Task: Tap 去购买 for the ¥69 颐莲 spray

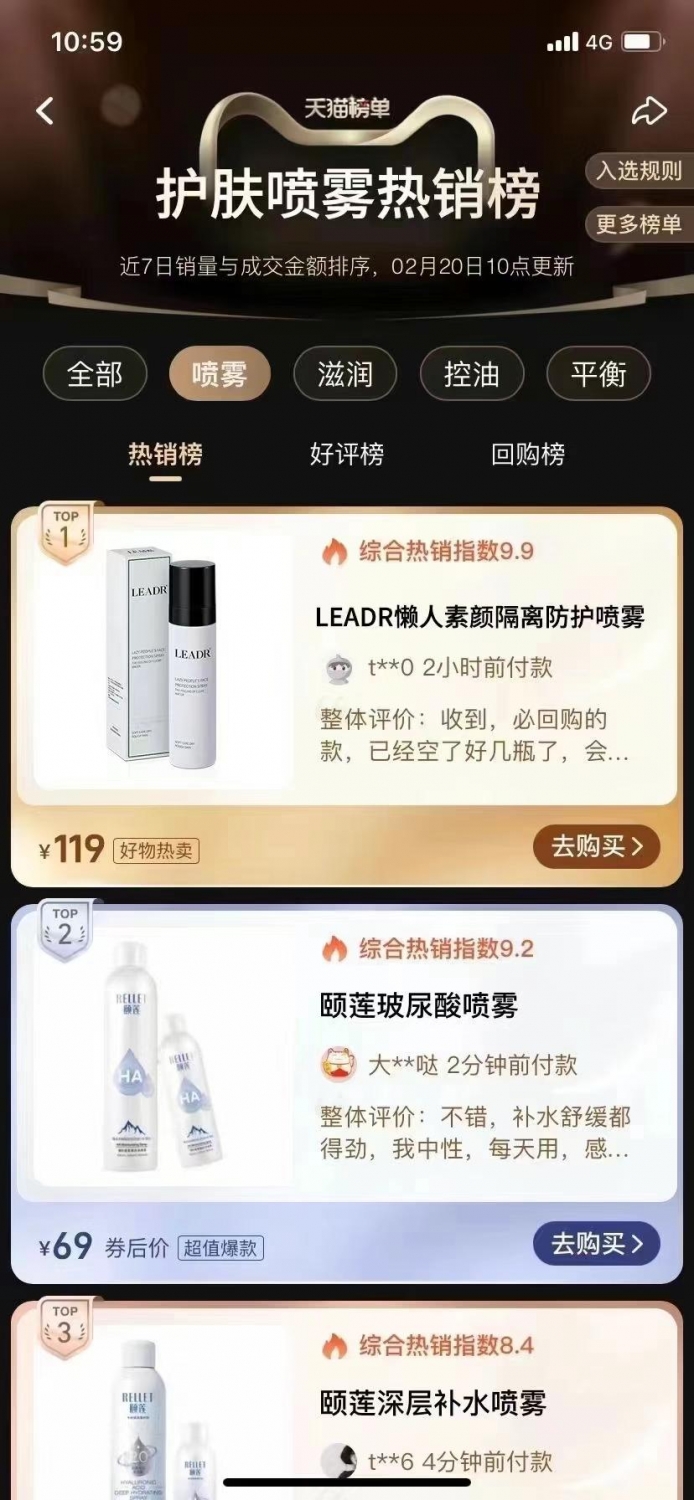Action: (x=596, y=1244)
